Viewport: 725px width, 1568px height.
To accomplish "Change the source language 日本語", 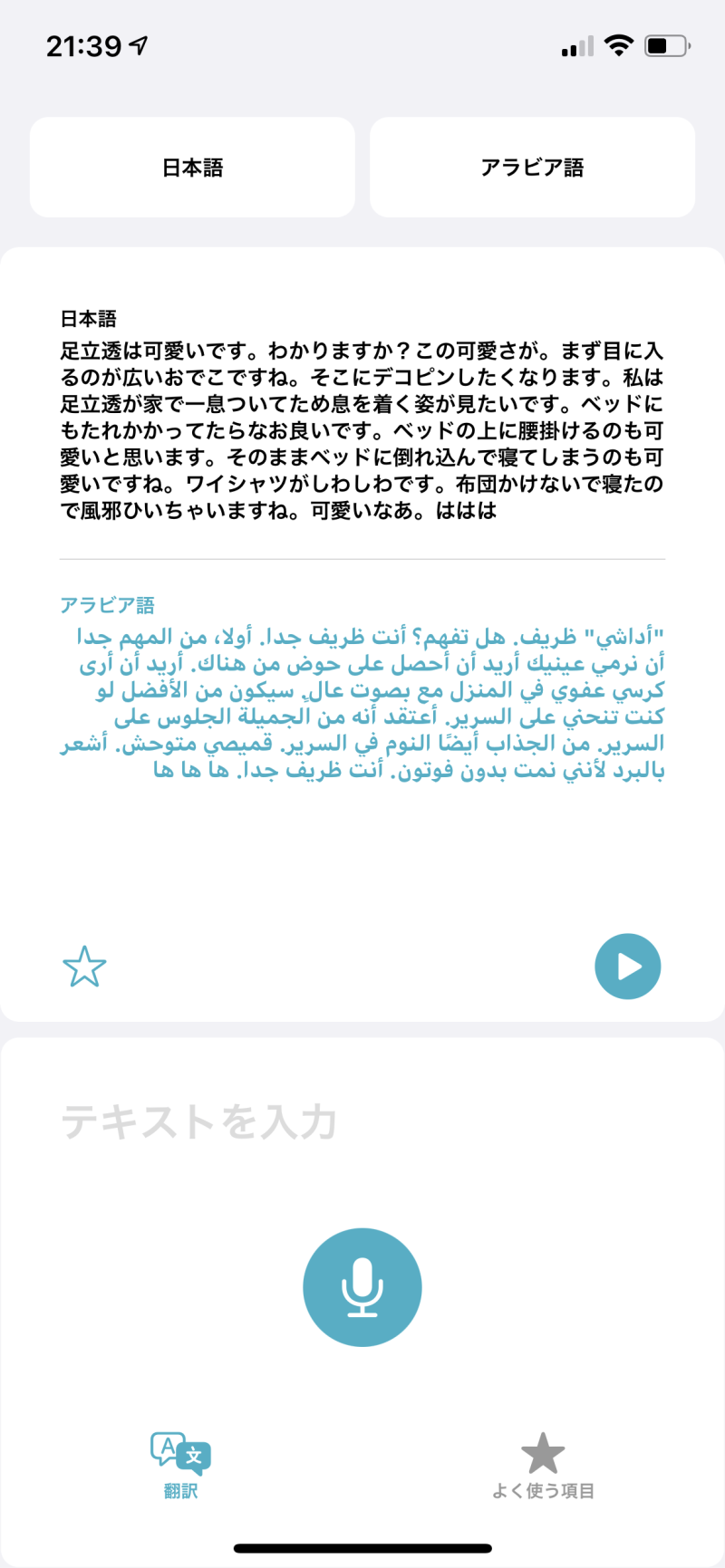I will (192, 168).
